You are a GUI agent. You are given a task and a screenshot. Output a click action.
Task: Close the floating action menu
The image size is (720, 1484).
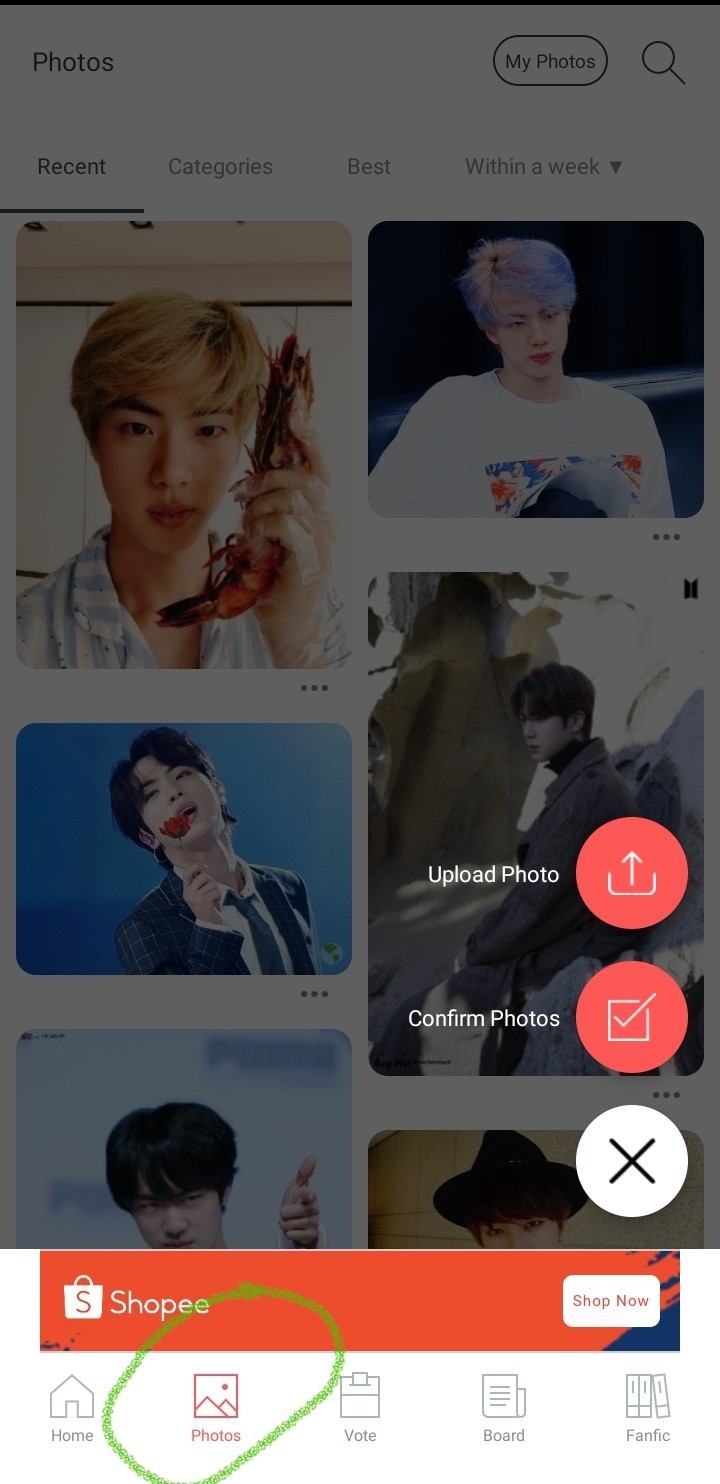pos(632,1161)
